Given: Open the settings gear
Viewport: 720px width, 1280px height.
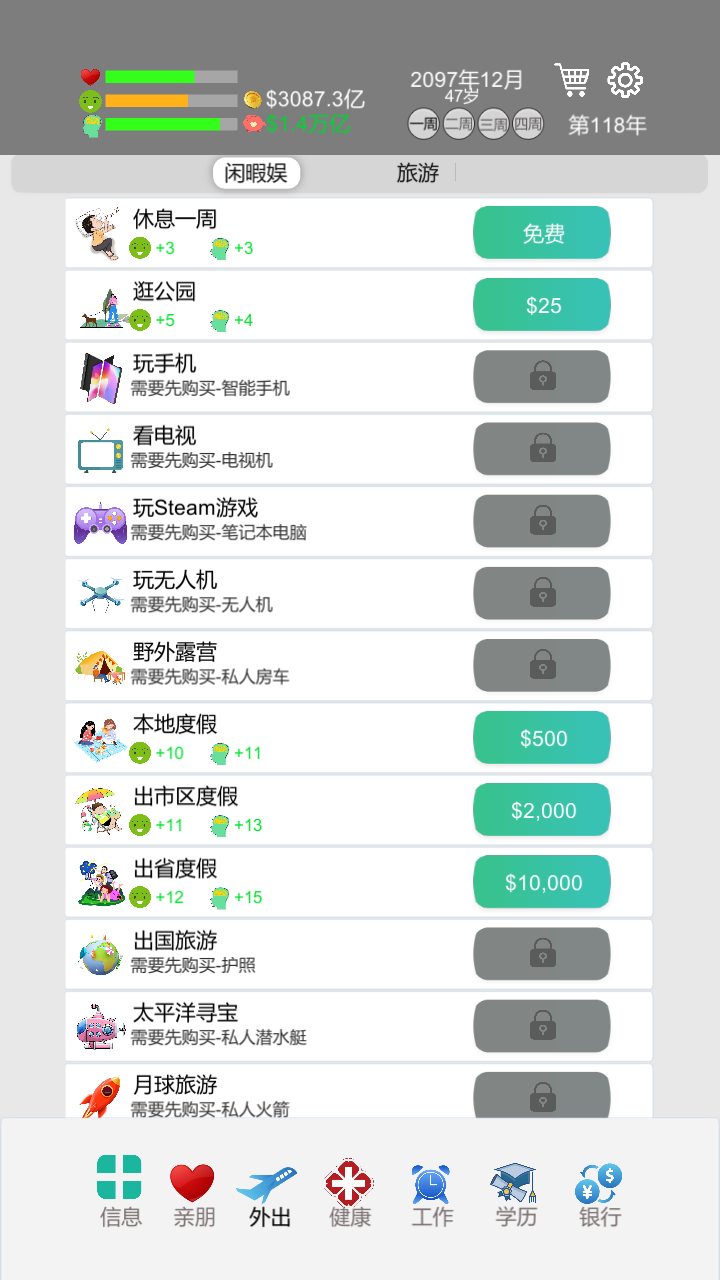Looking at the screenshot, I should coord(625,80).
